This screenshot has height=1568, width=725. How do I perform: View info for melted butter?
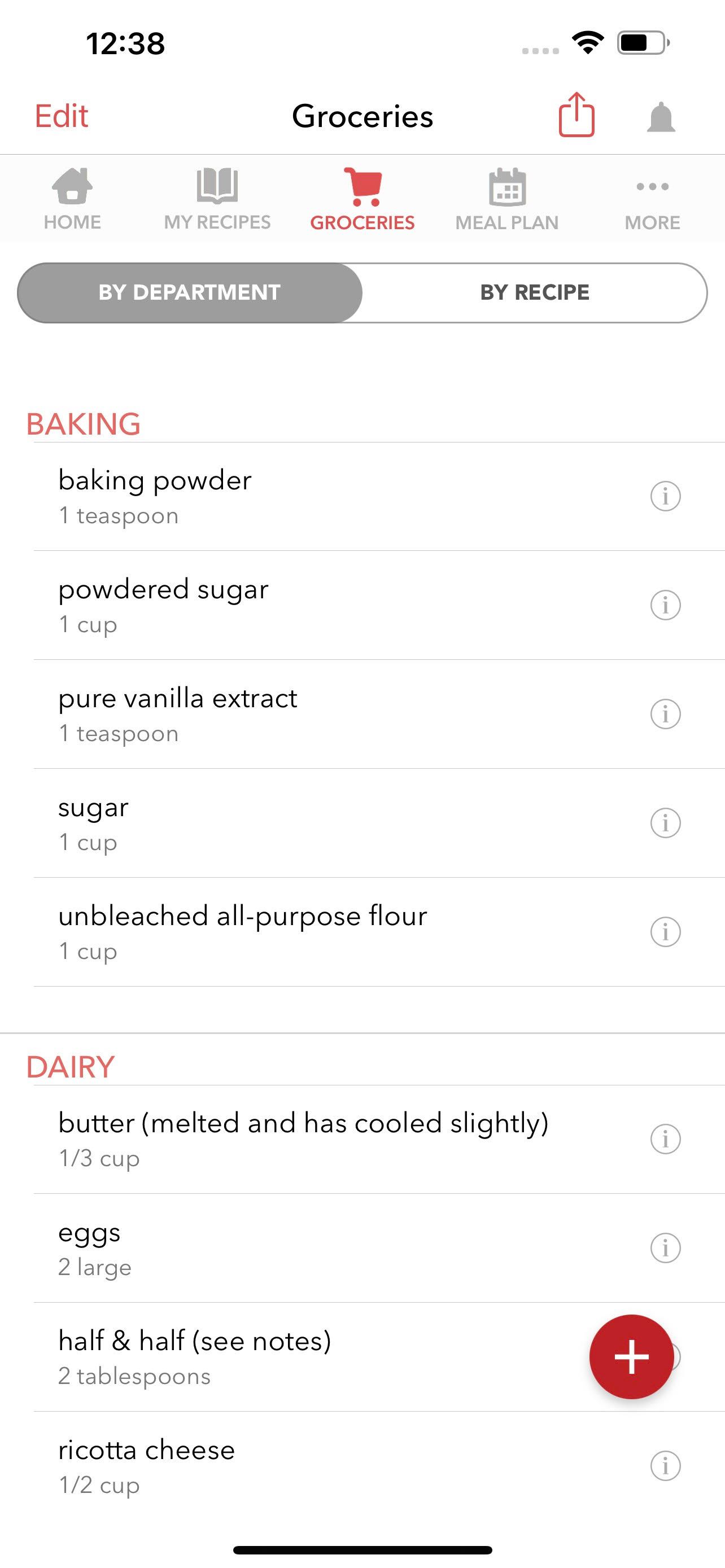click(x=666, y=1138)
